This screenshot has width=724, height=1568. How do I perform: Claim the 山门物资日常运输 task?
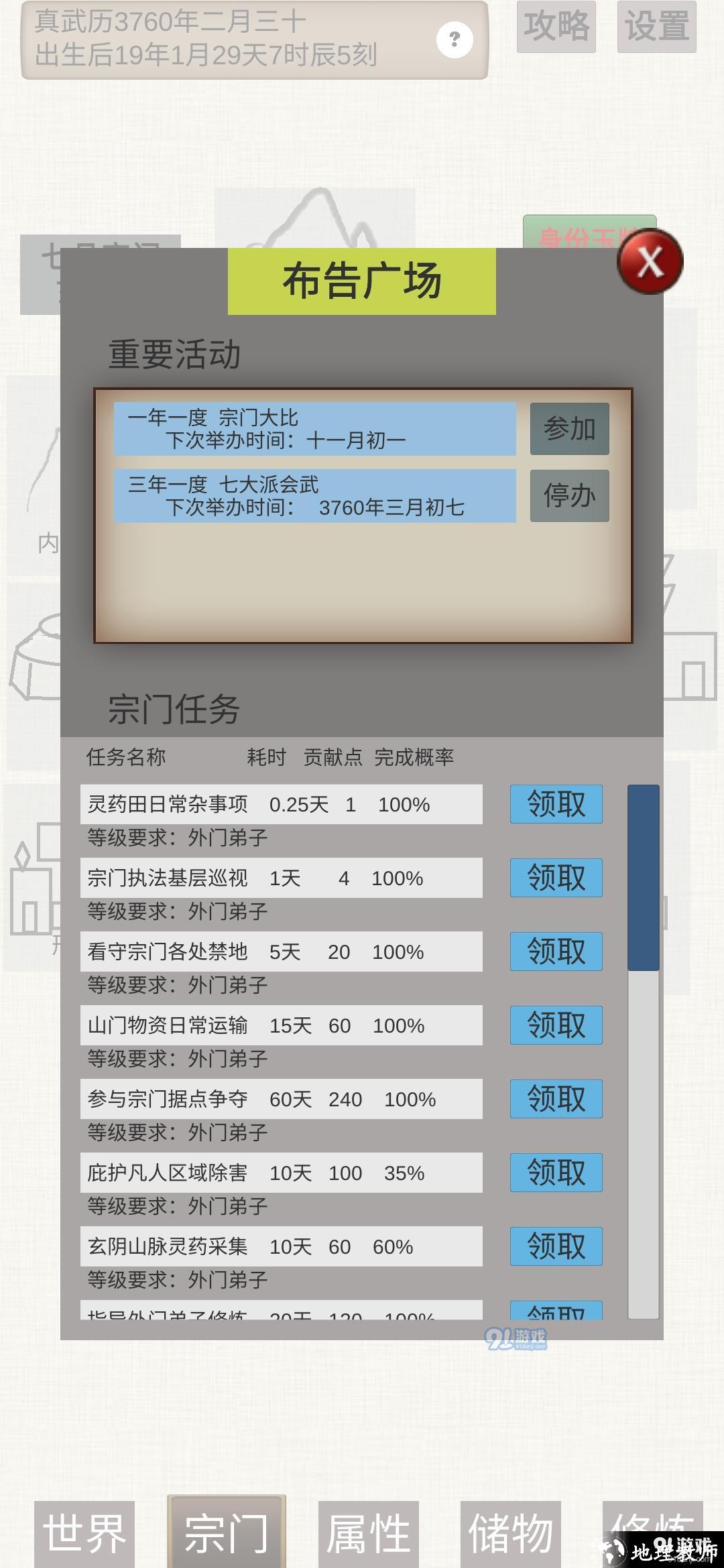coord(556,1025)
